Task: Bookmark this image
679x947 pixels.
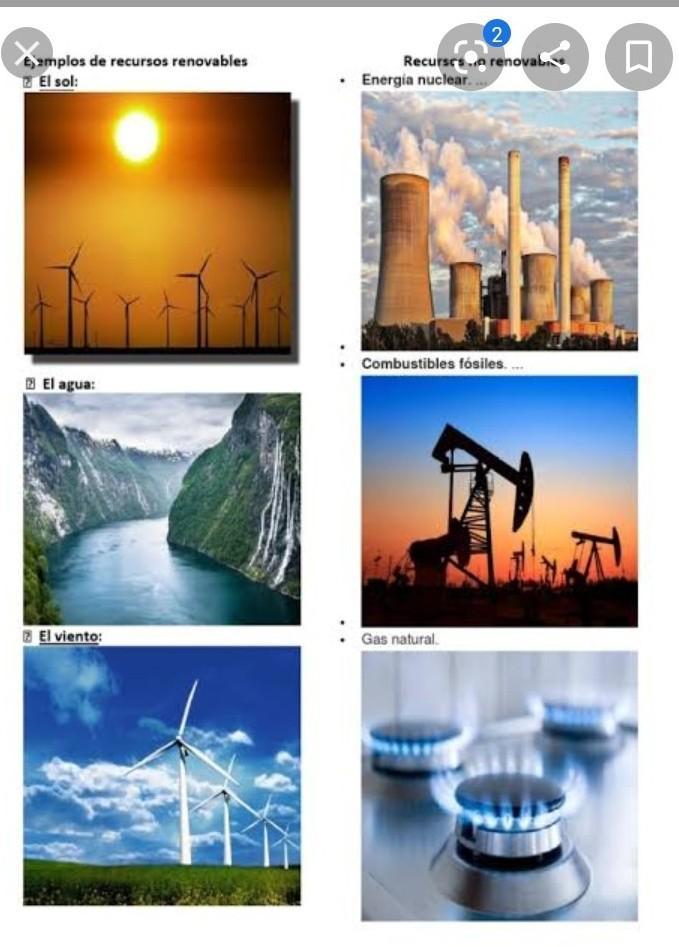Action: [639, 57]
